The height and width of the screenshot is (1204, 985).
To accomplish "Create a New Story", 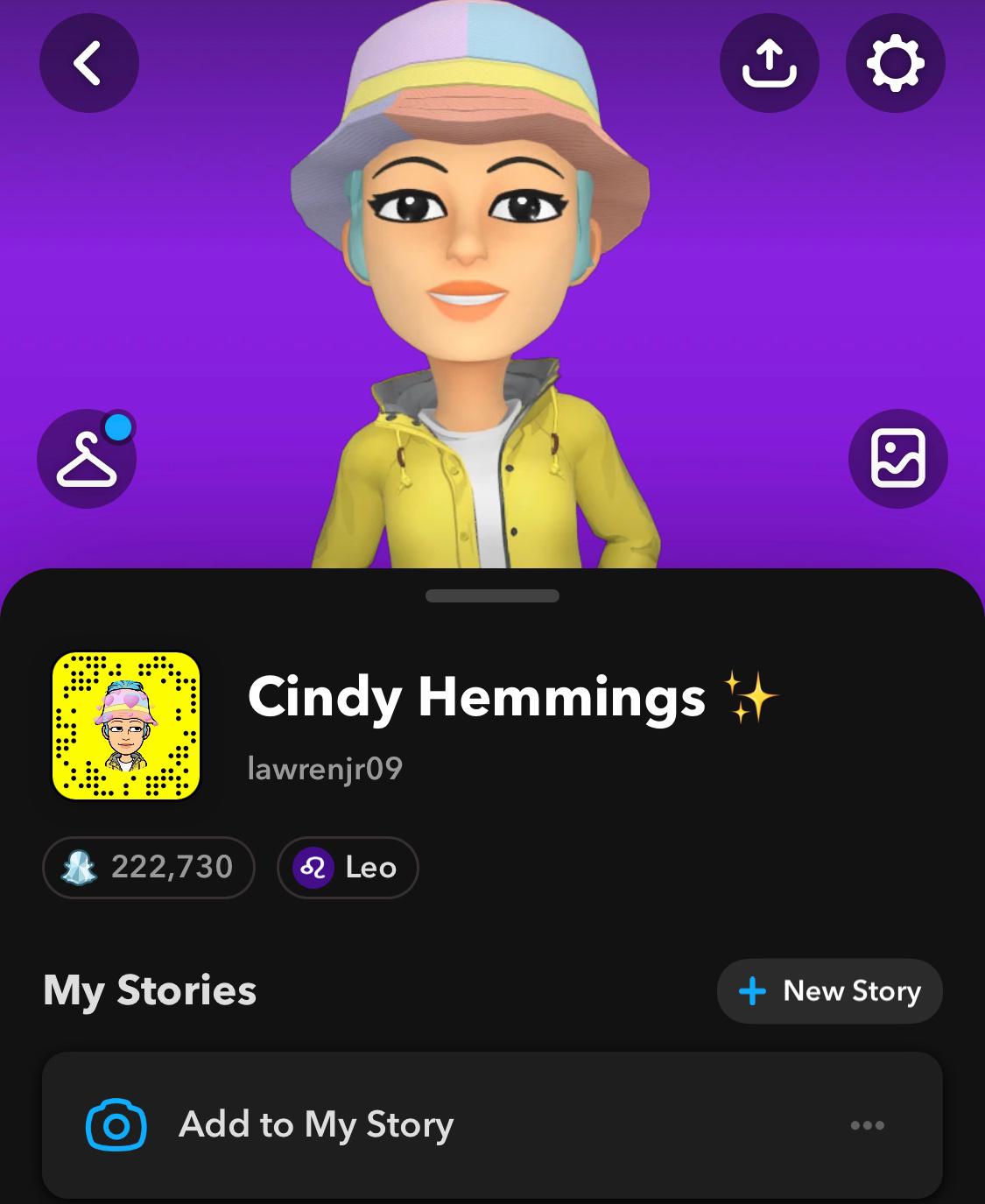I will coord(829,990).
